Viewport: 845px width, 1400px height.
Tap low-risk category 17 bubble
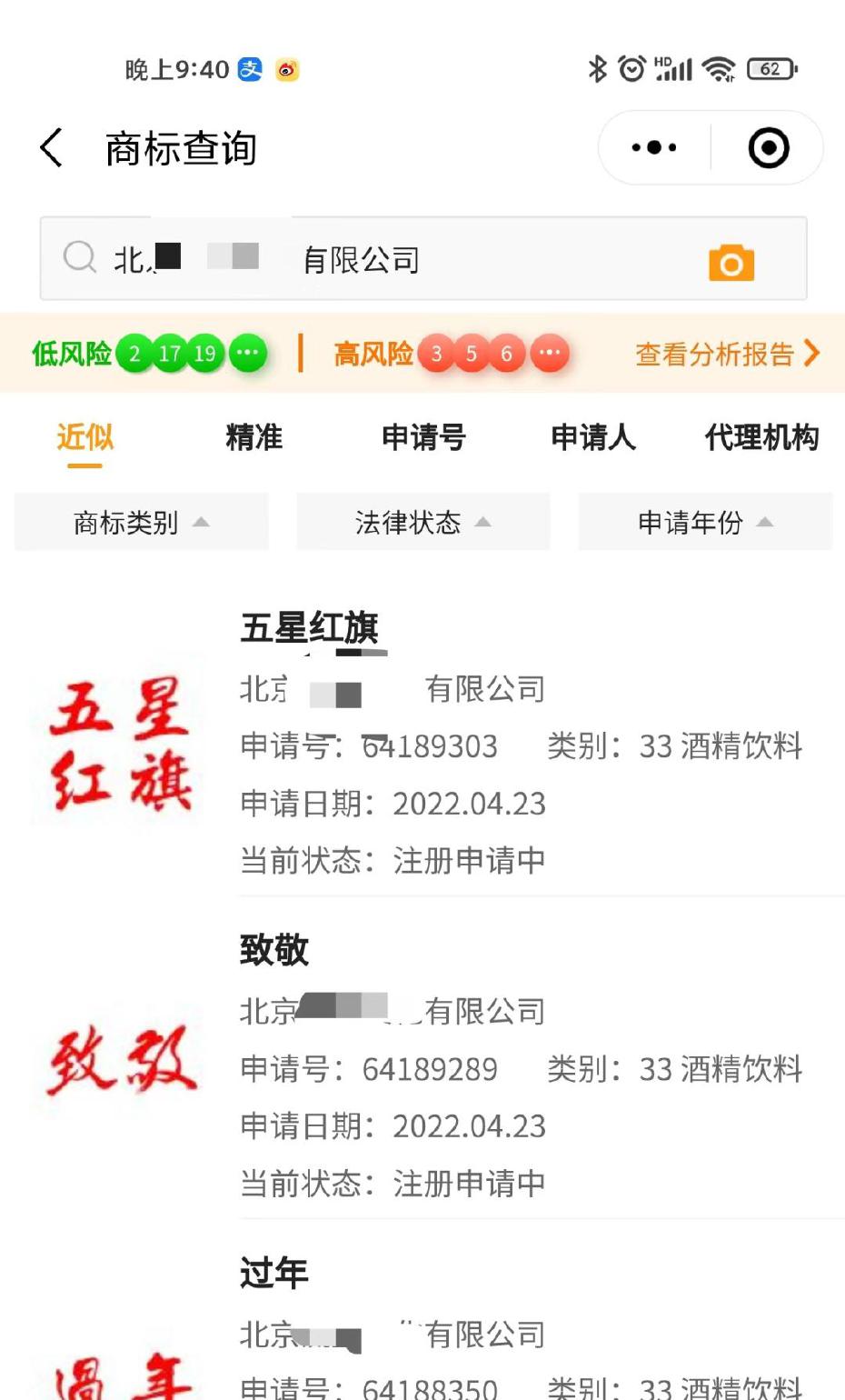click(x=170, y=354)
